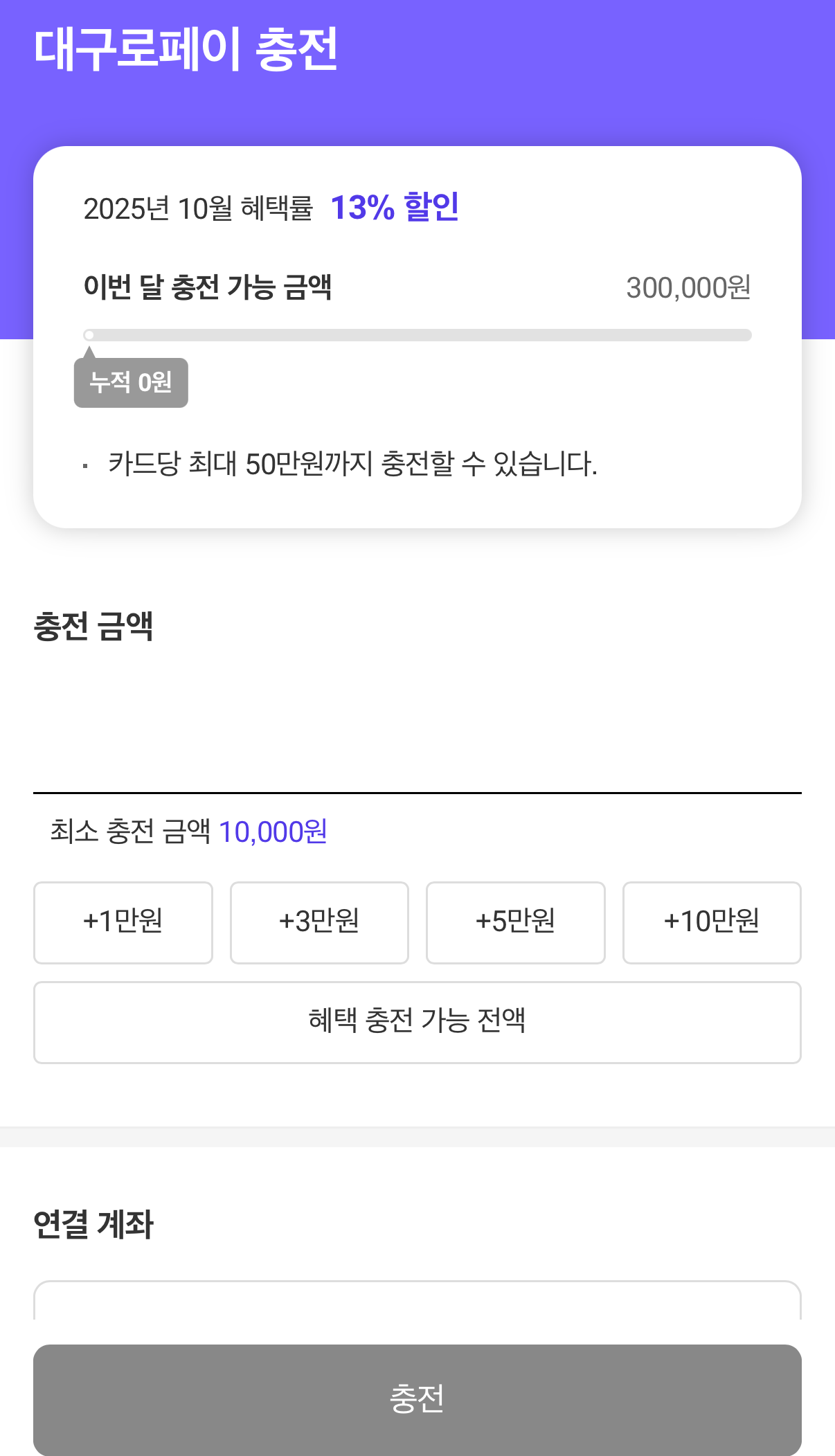
Task: Add 10만원 with the +10만원 button
Action: coord(712,922)
